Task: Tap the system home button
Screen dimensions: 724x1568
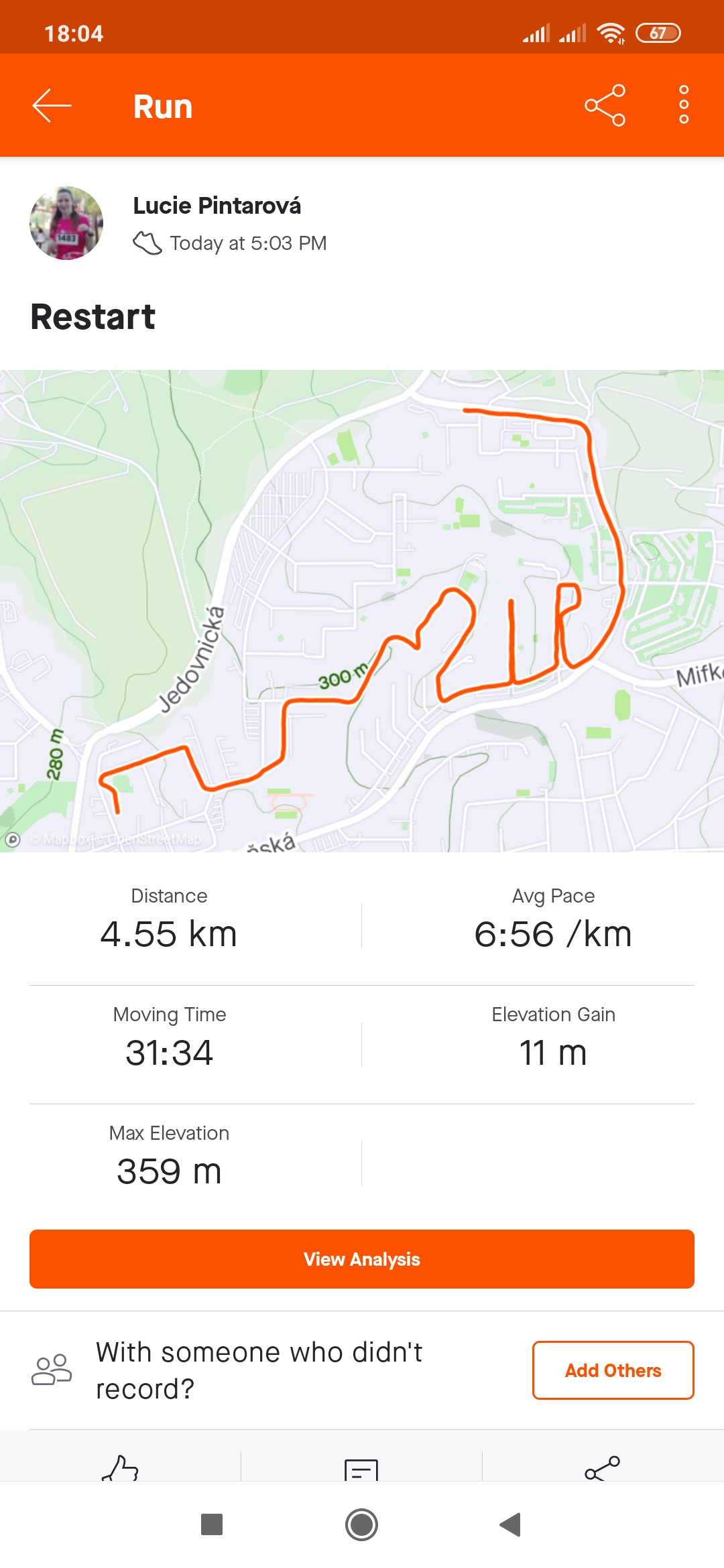Action: pyautogui.click(x=362, y=1524)
